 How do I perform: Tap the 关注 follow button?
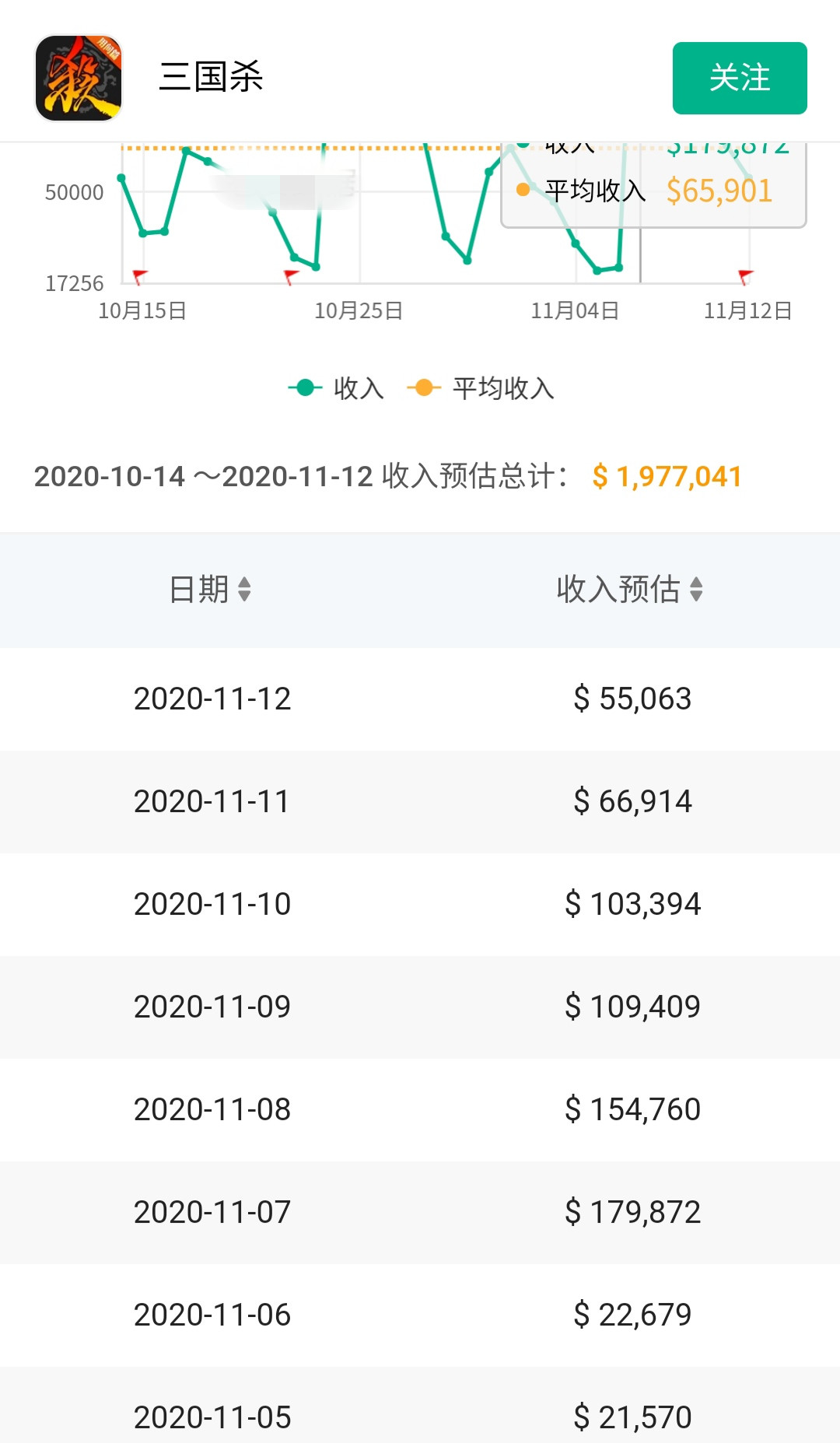[x=739, y=79]
